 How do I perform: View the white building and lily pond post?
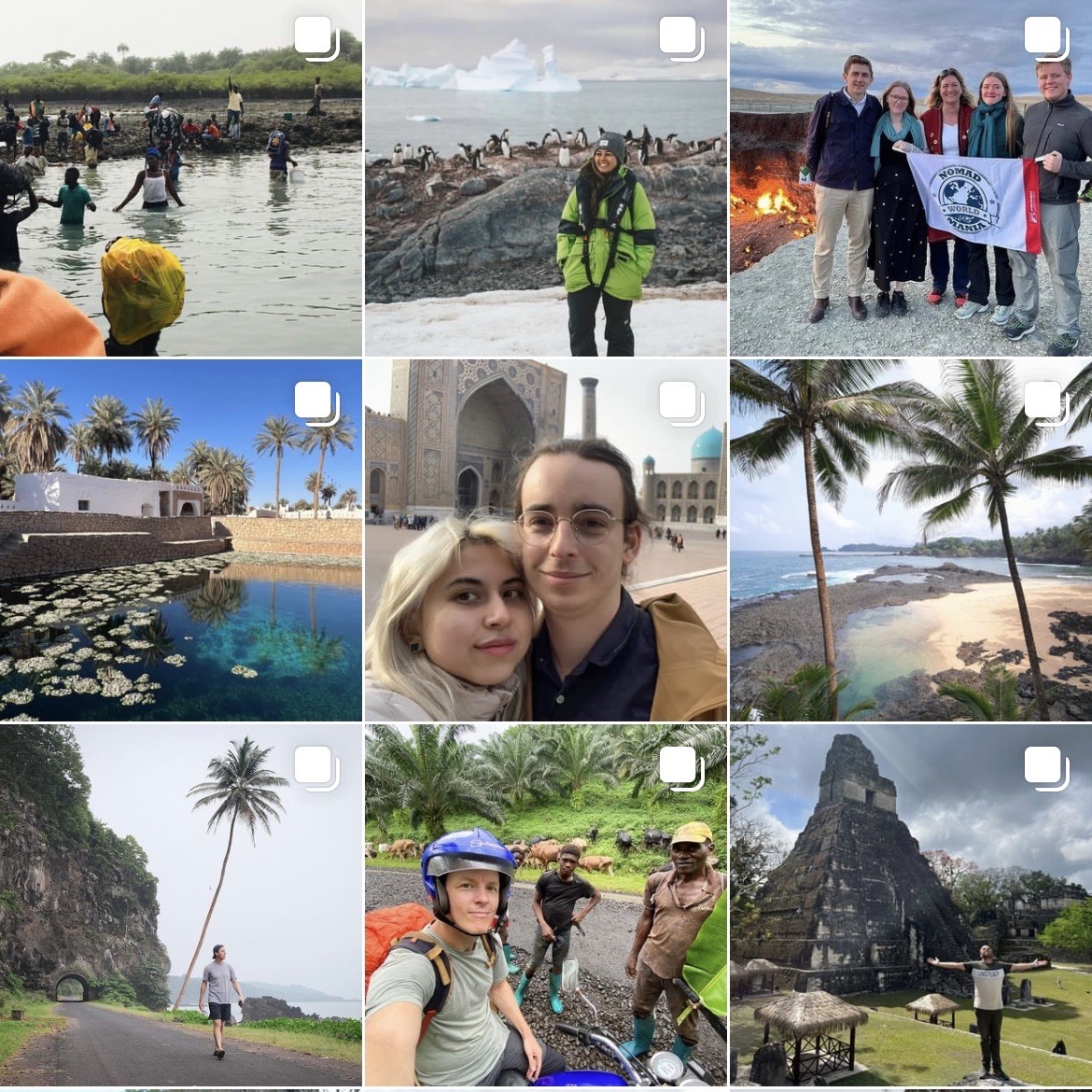pos(180,539)
